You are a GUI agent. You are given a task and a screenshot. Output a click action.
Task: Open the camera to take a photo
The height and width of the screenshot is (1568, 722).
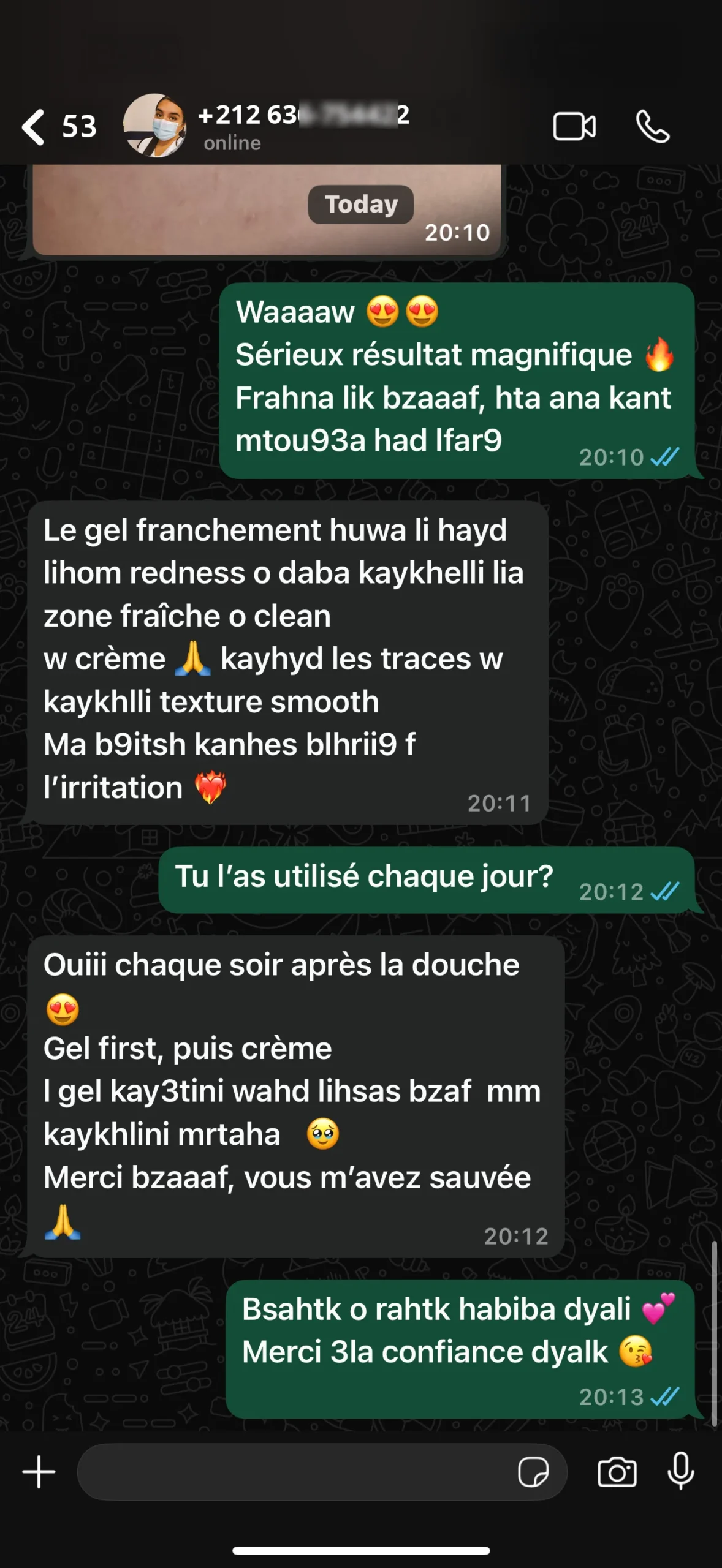click(617, 1472)
